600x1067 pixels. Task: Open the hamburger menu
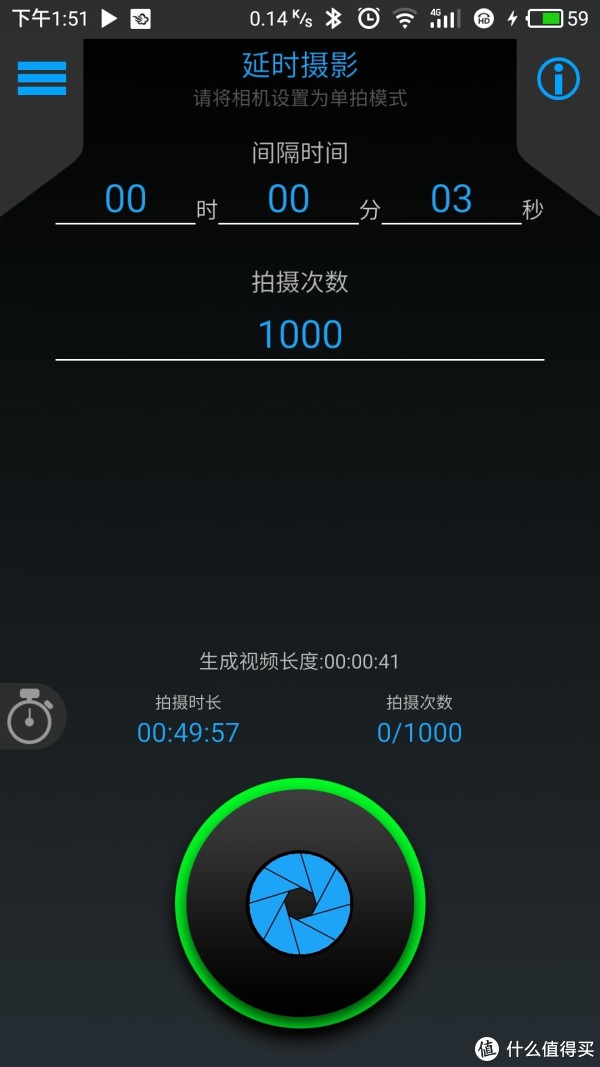coord(41,78)
